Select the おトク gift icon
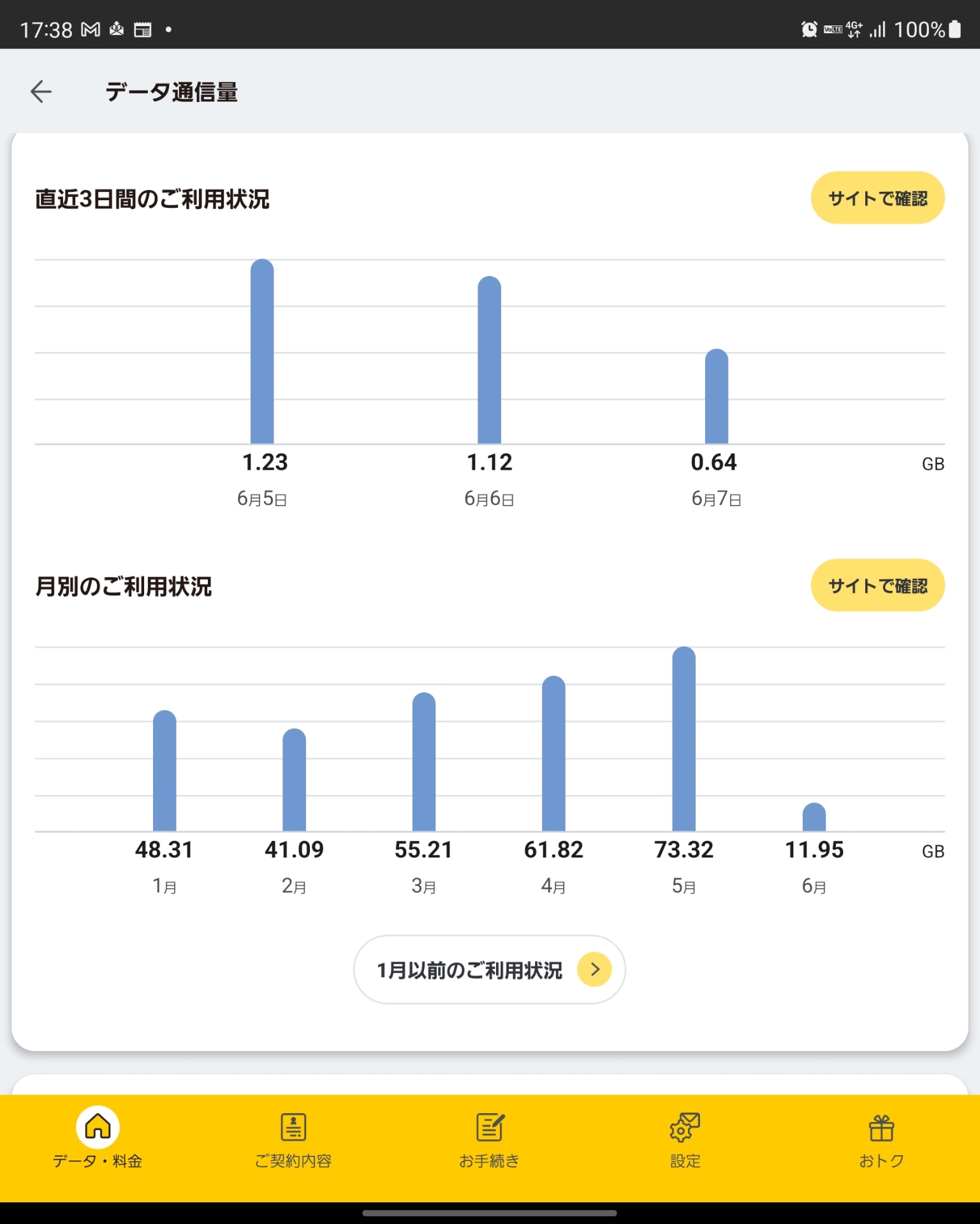 (x=881, y=1126)
